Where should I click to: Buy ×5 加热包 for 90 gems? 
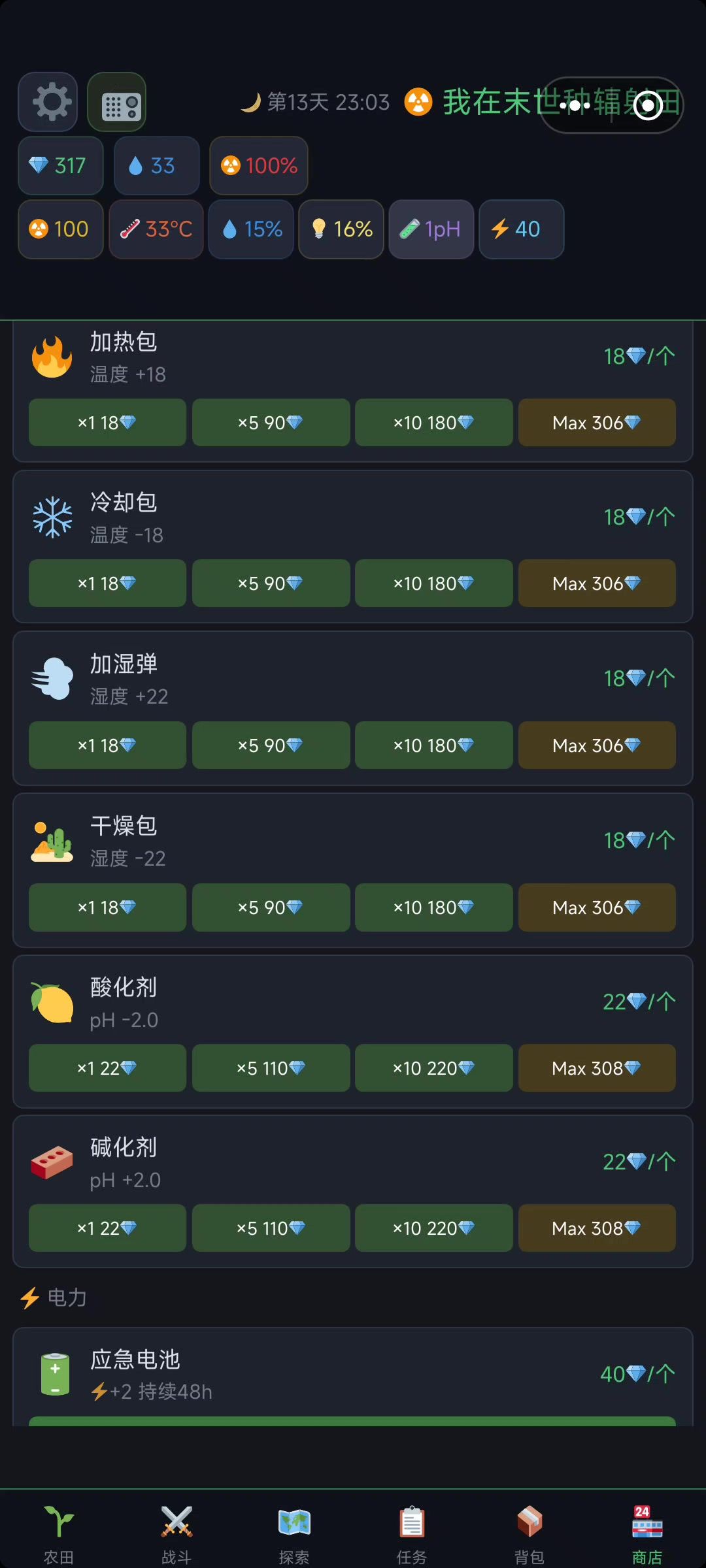[x=271, y=423]
